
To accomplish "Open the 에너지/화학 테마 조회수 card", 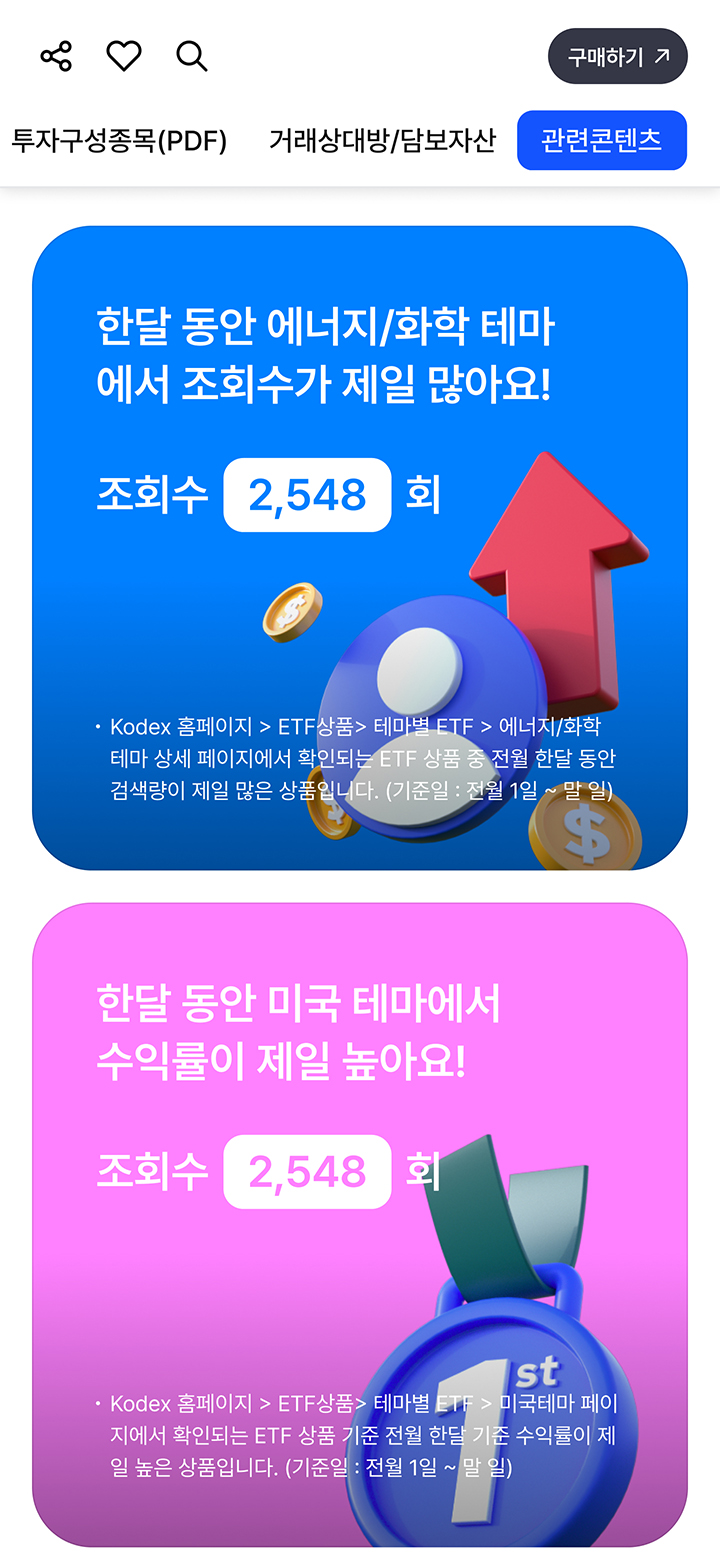I will (360, 548).
